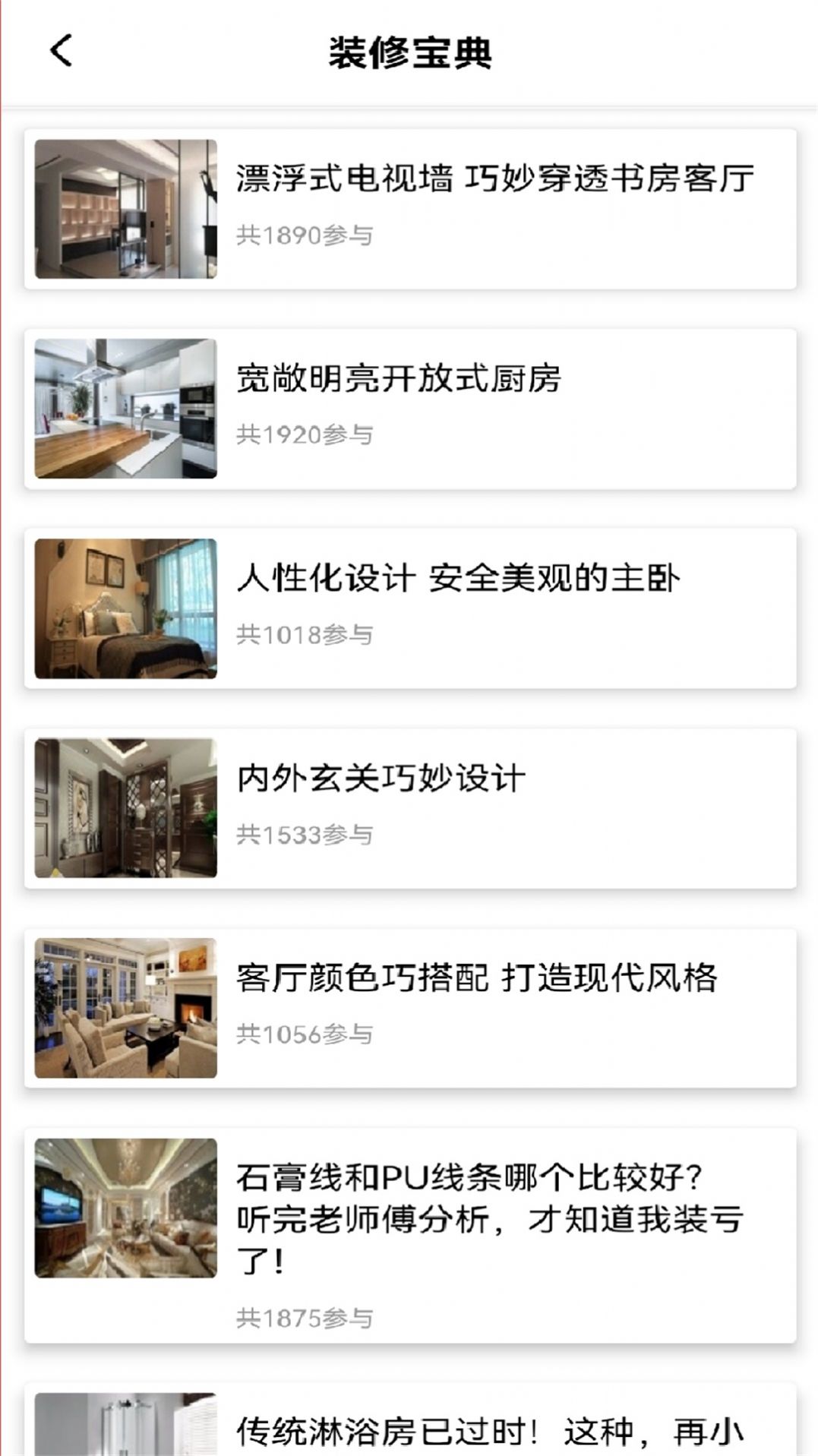Open the 石膏线和PU线条 comparison article
Image resolution: width=818 pixels, height=1456 pixels.
point(410,1235)
